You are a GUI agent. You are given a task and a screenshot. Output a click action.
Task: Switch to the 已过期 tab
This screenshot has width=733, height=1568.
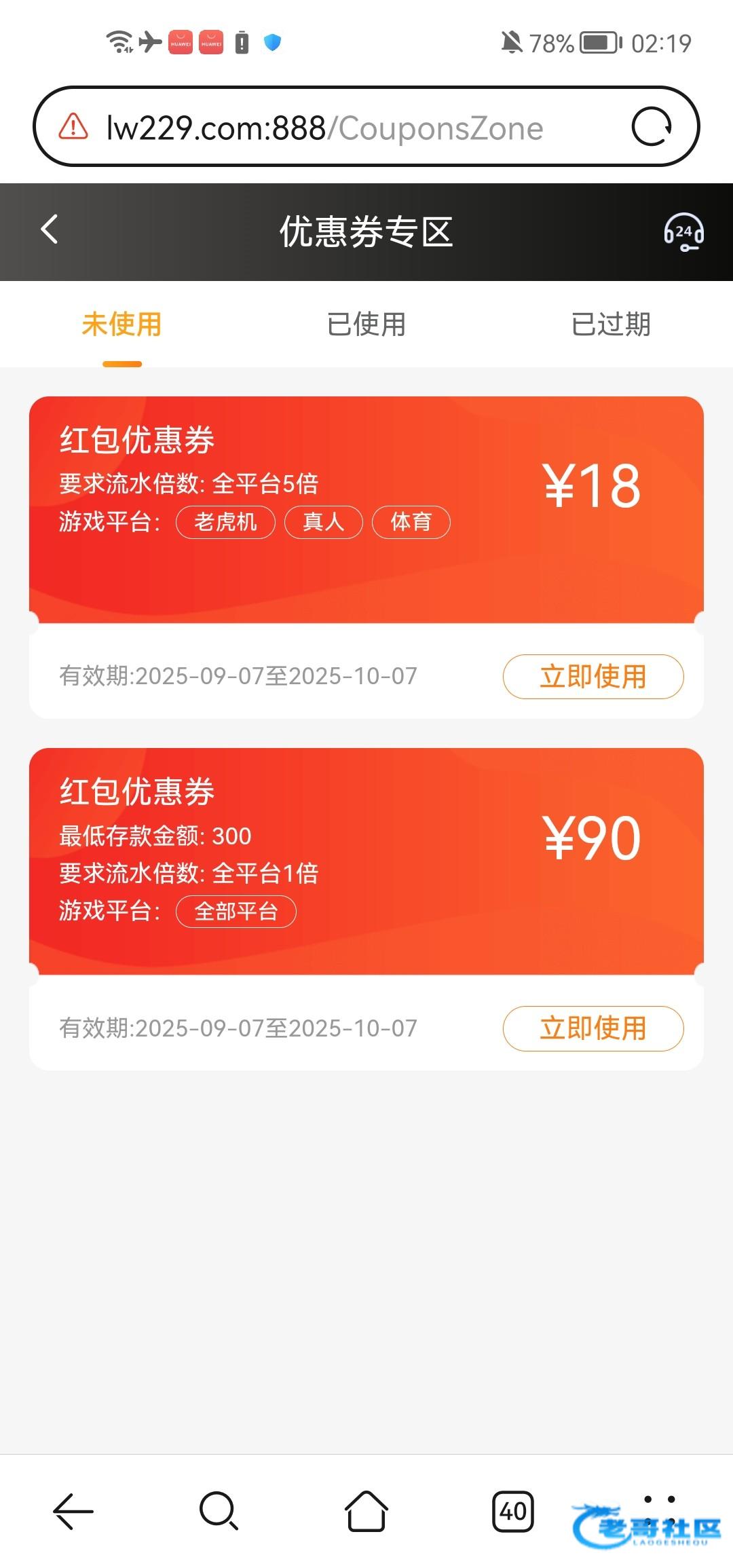(611, 324)
